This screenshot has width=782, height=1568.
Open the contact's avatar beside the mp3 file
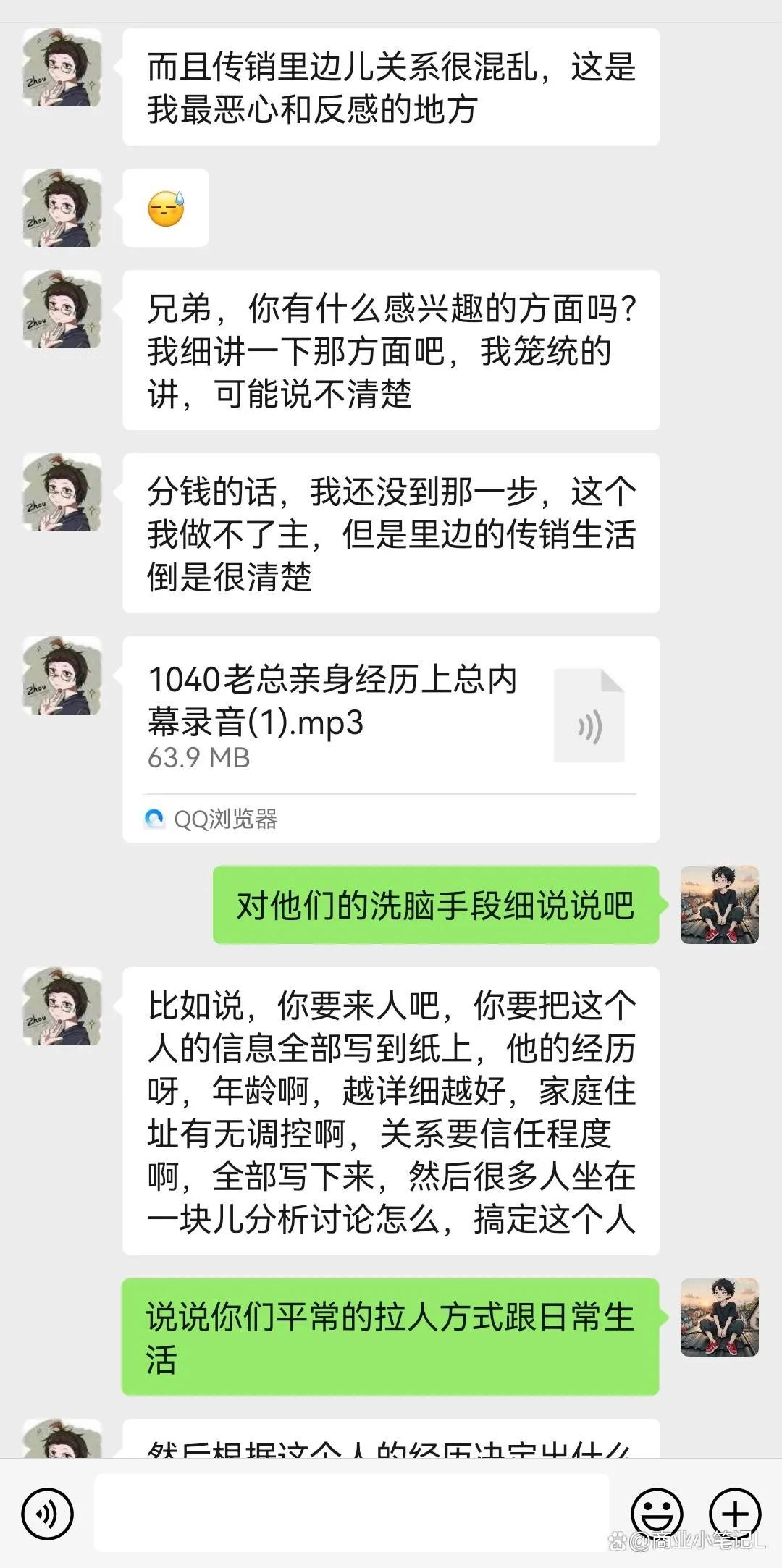click(62, 676)
